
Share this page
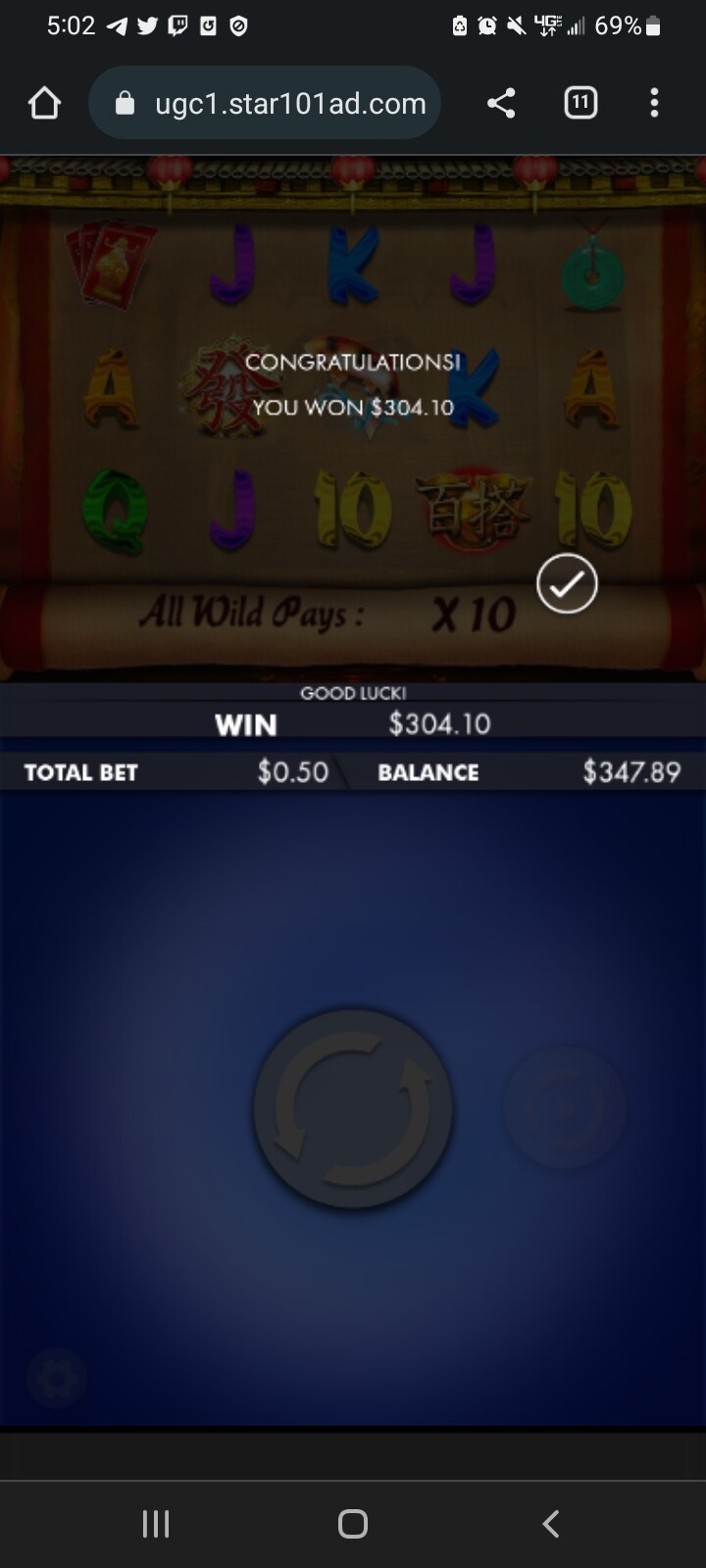[x=501, y=103]
